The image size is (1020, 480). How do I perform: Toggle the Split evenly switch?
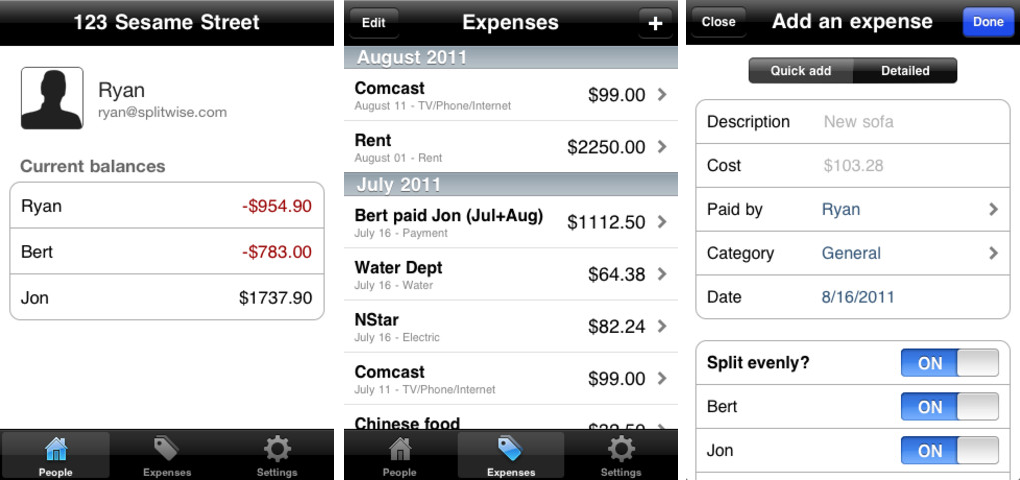click(949, 363)
